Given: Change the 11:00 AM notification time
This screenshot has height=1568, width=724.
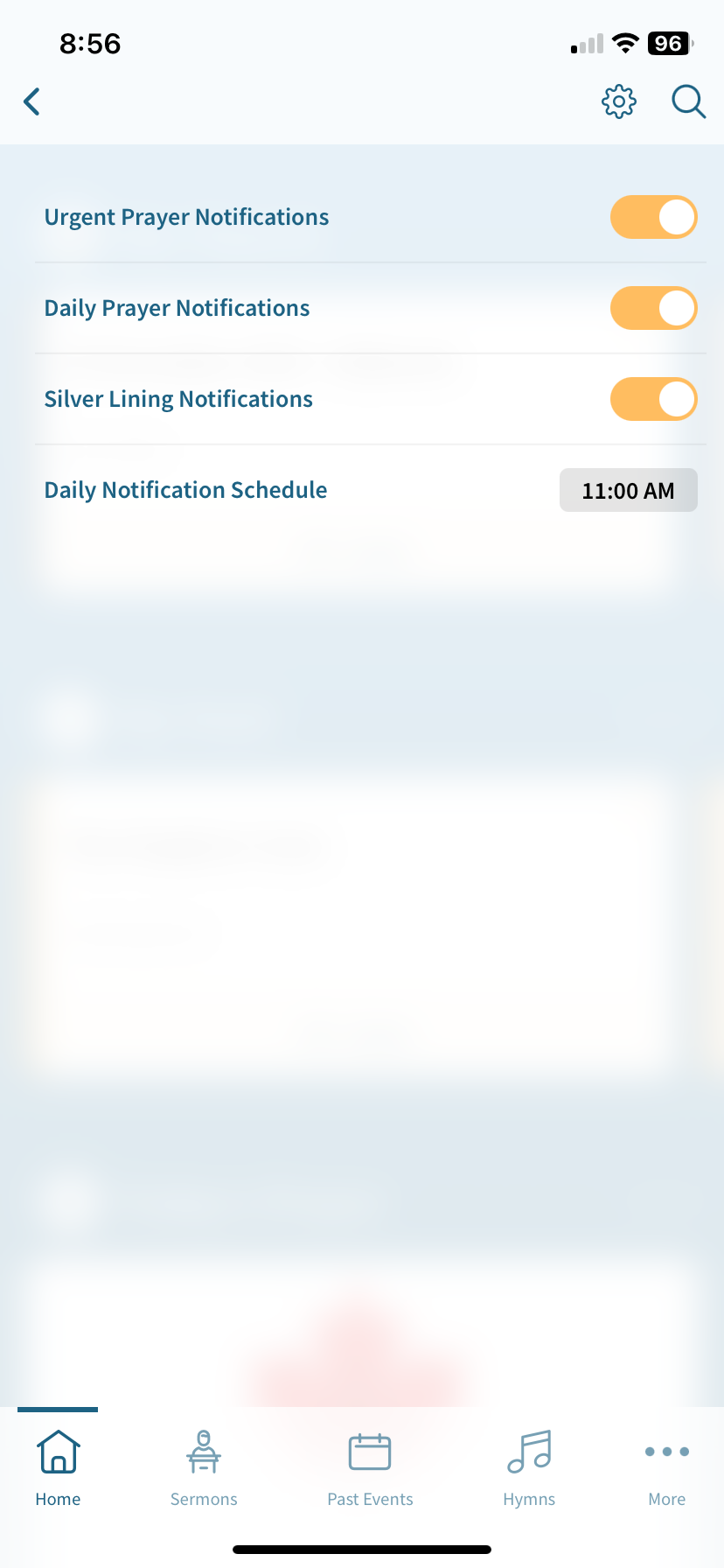Looking at the screenshot, I should pyautogui.click(x=628, y=490).
